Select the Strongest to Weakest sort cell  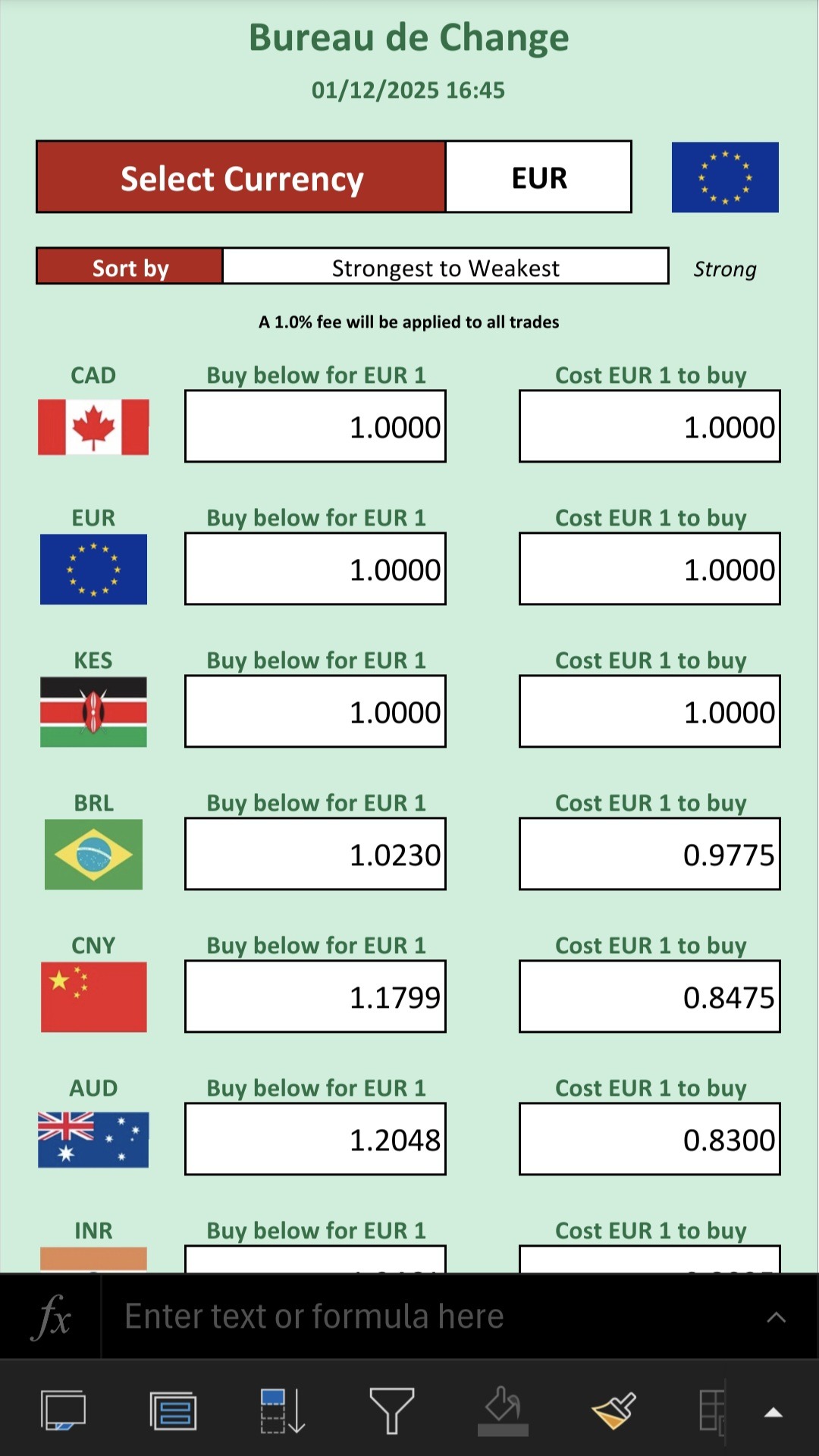tap(445, 267)
